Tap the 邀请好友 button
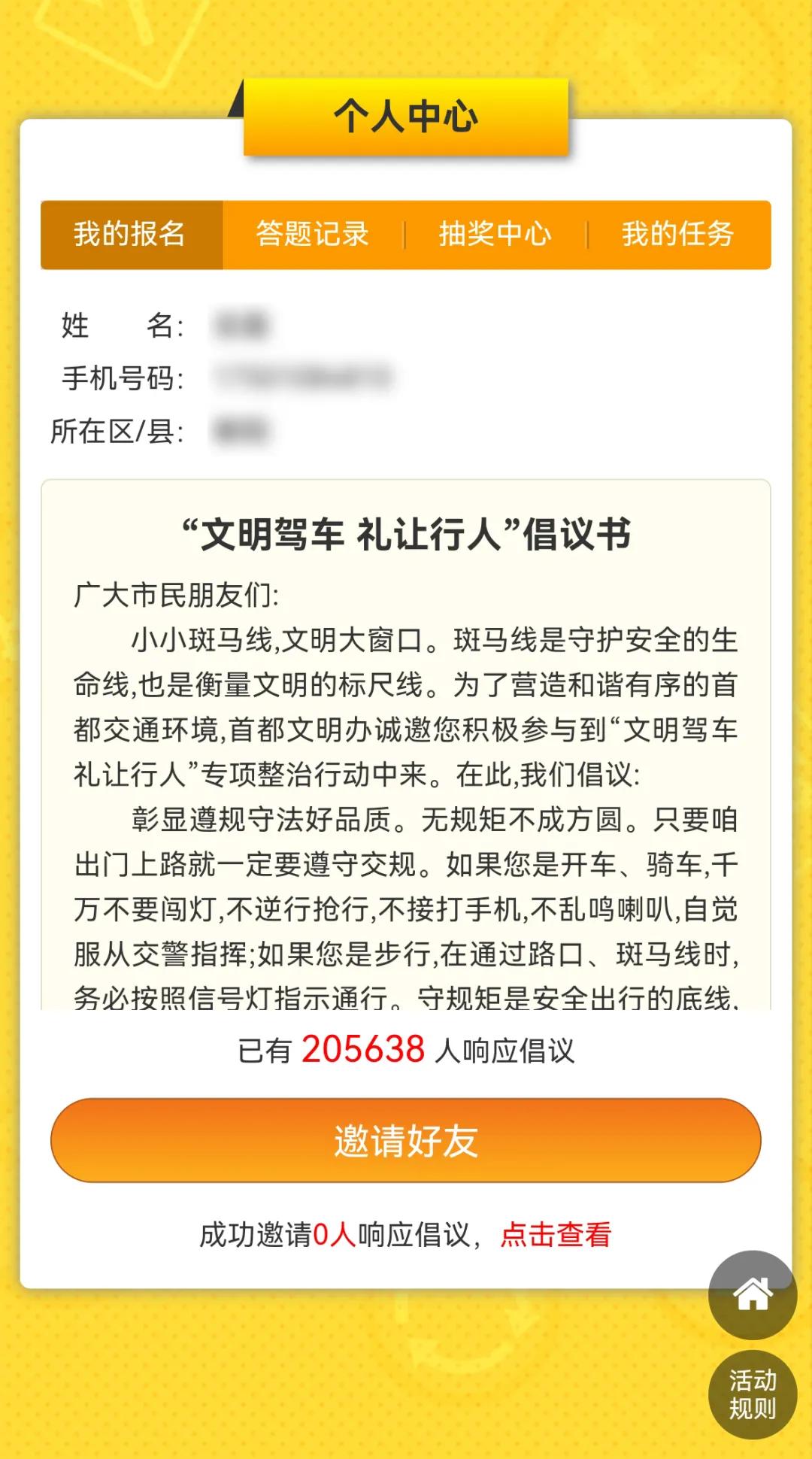 406,1140
